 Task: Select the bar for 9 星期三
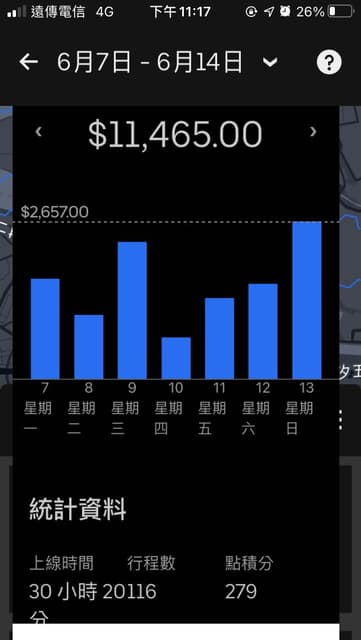[132, 310]
